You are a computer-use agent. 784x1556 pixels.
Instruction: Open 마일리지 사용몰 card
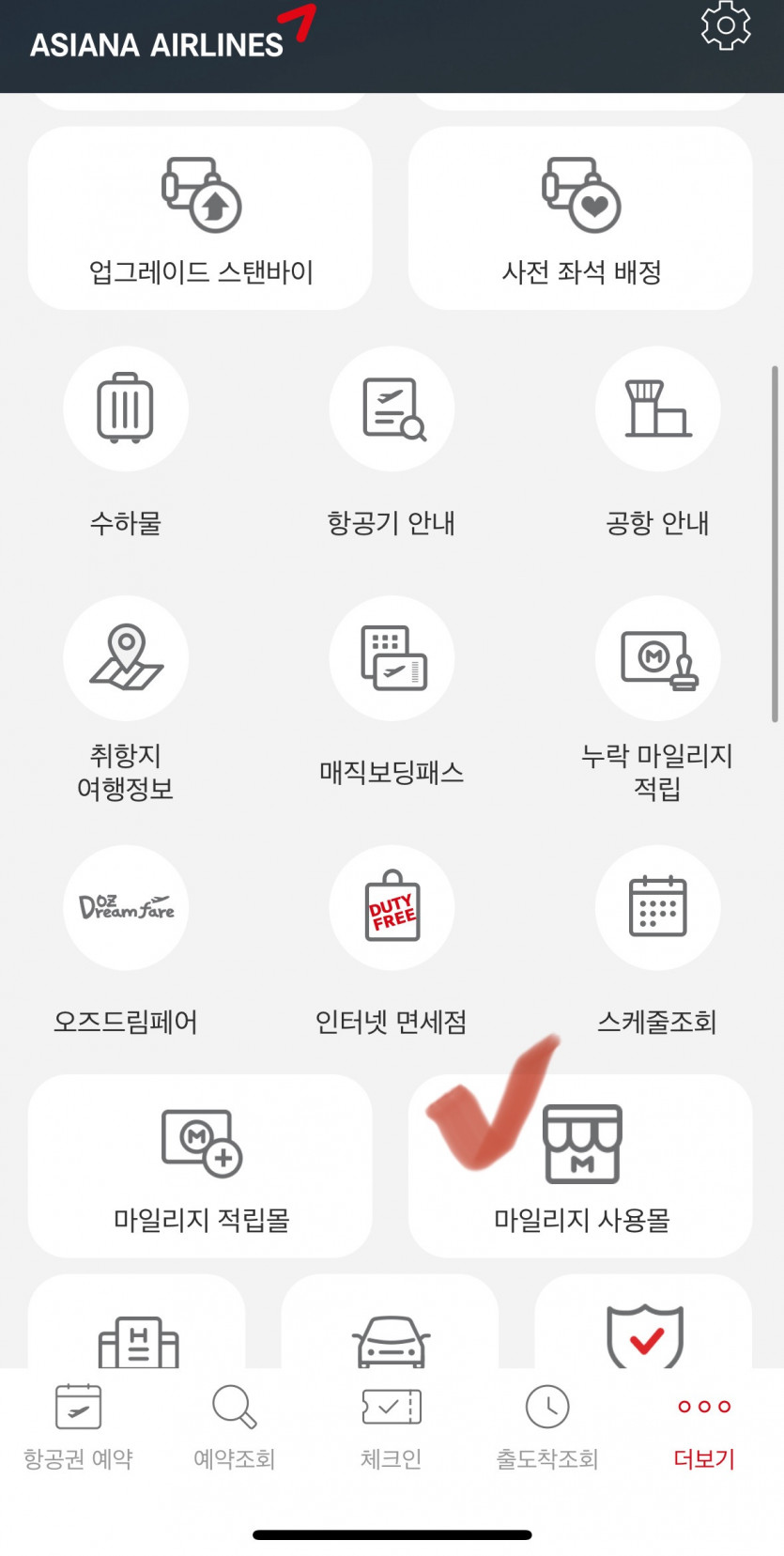tap(580, 1165)
